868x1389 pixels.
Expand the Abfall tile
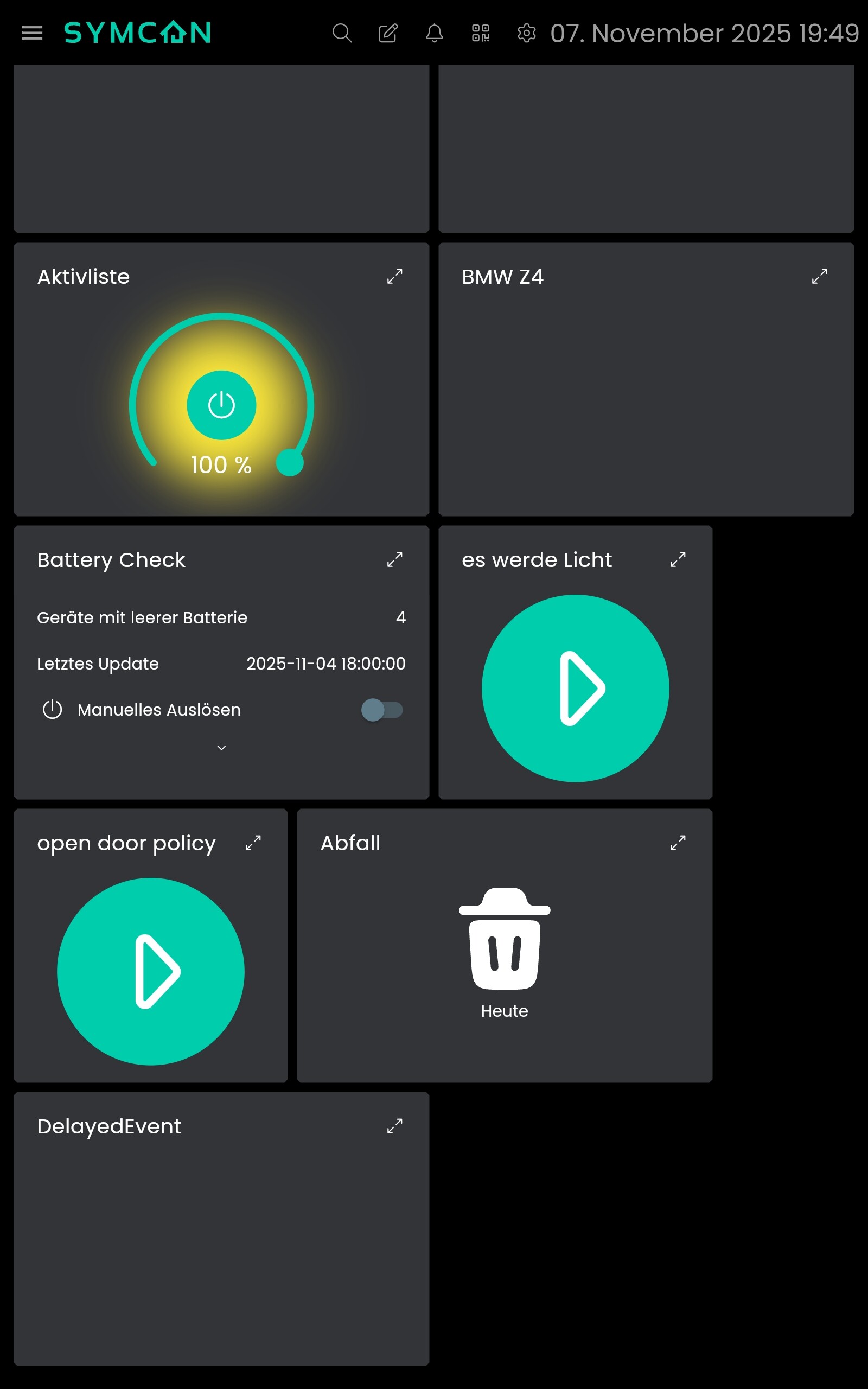coord(678,843)
